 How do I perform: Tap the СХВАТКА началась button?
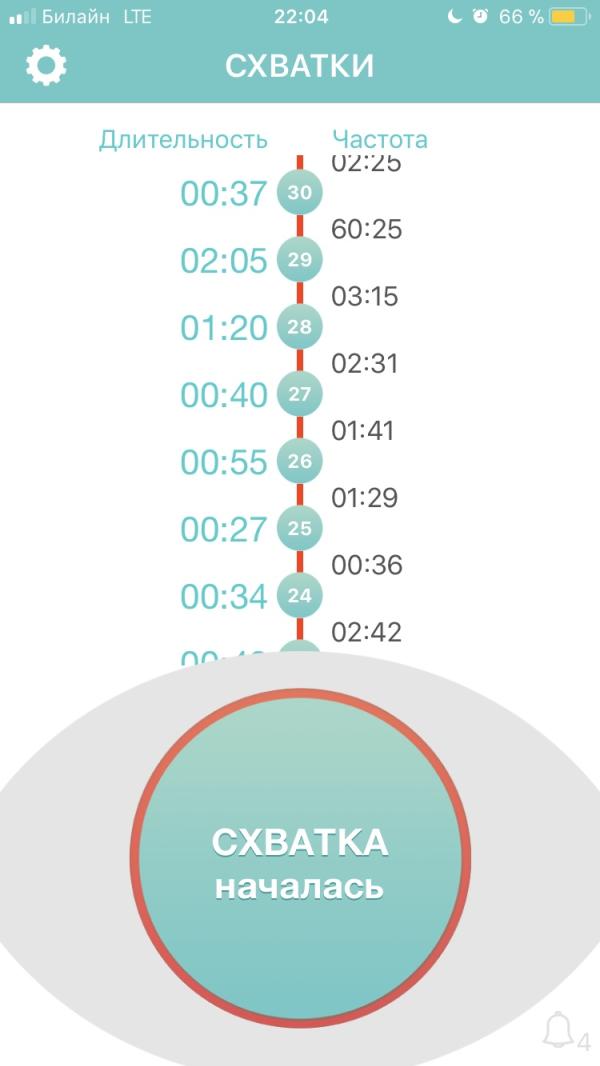click(299, 859)
